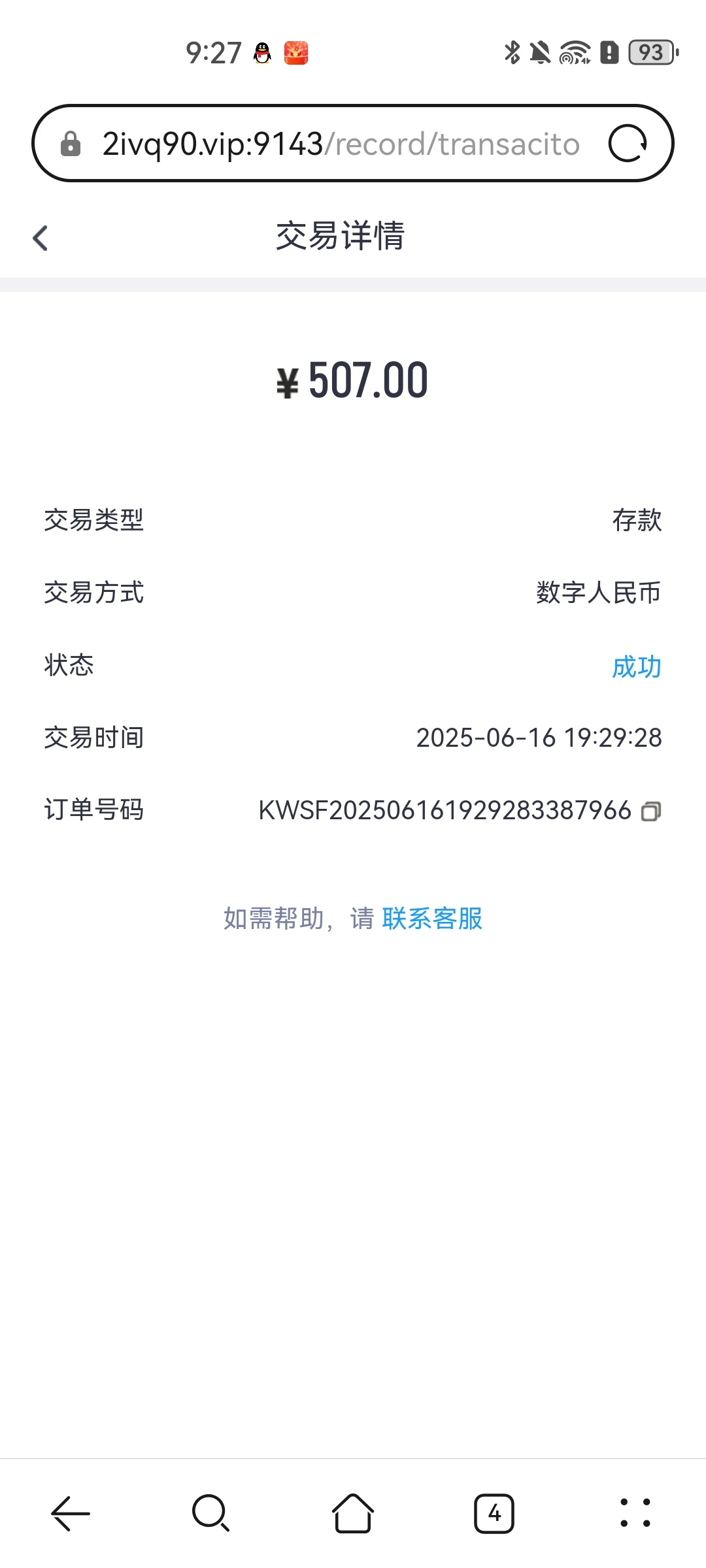
Task: Open the tab switcher showing 4 tabs
Action: tap(494, 1513)
